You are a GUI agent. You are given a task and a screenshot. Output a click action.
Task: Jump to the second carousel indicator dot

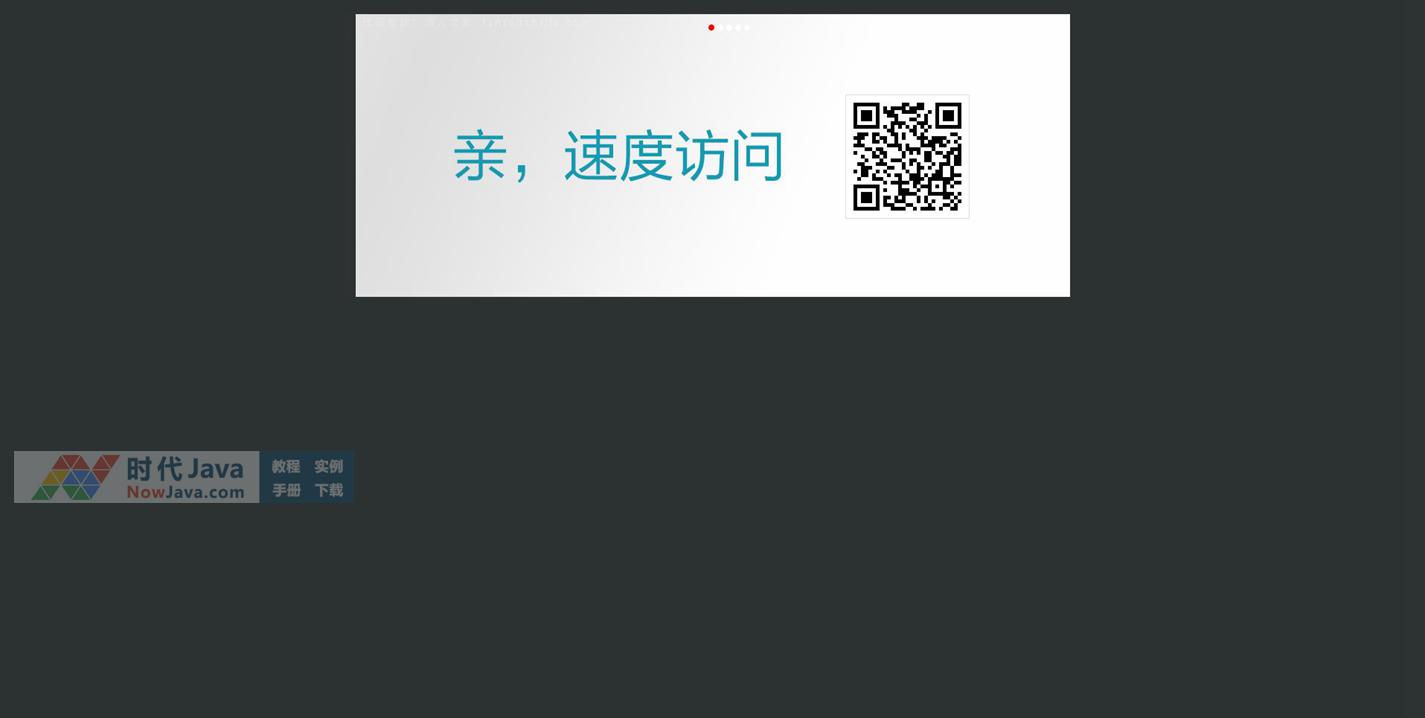click(720, 28)
